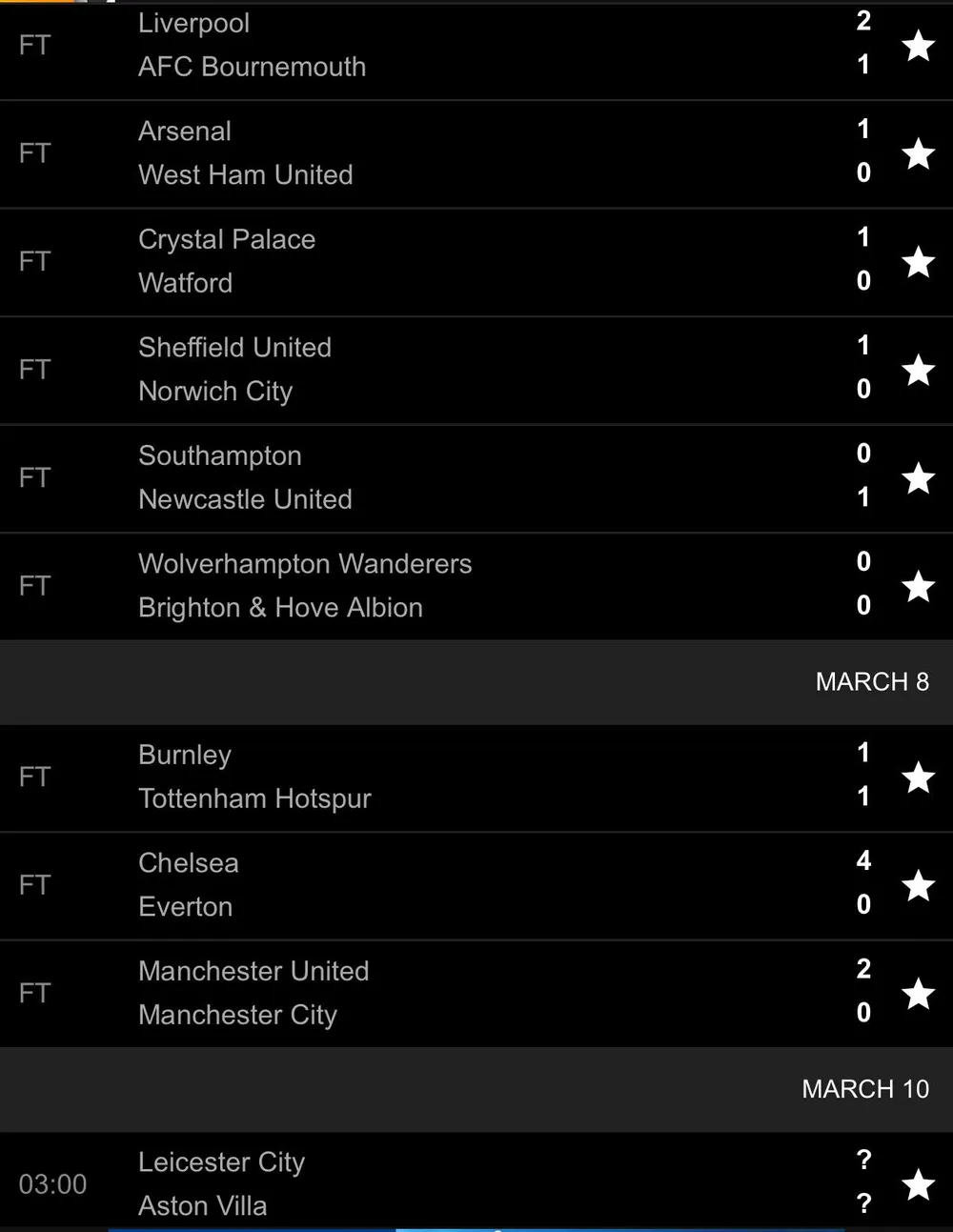Screen dimensions: 953x1232
Task: Open the Arsenal vs West Ham United match
Action: coord(429,153)
